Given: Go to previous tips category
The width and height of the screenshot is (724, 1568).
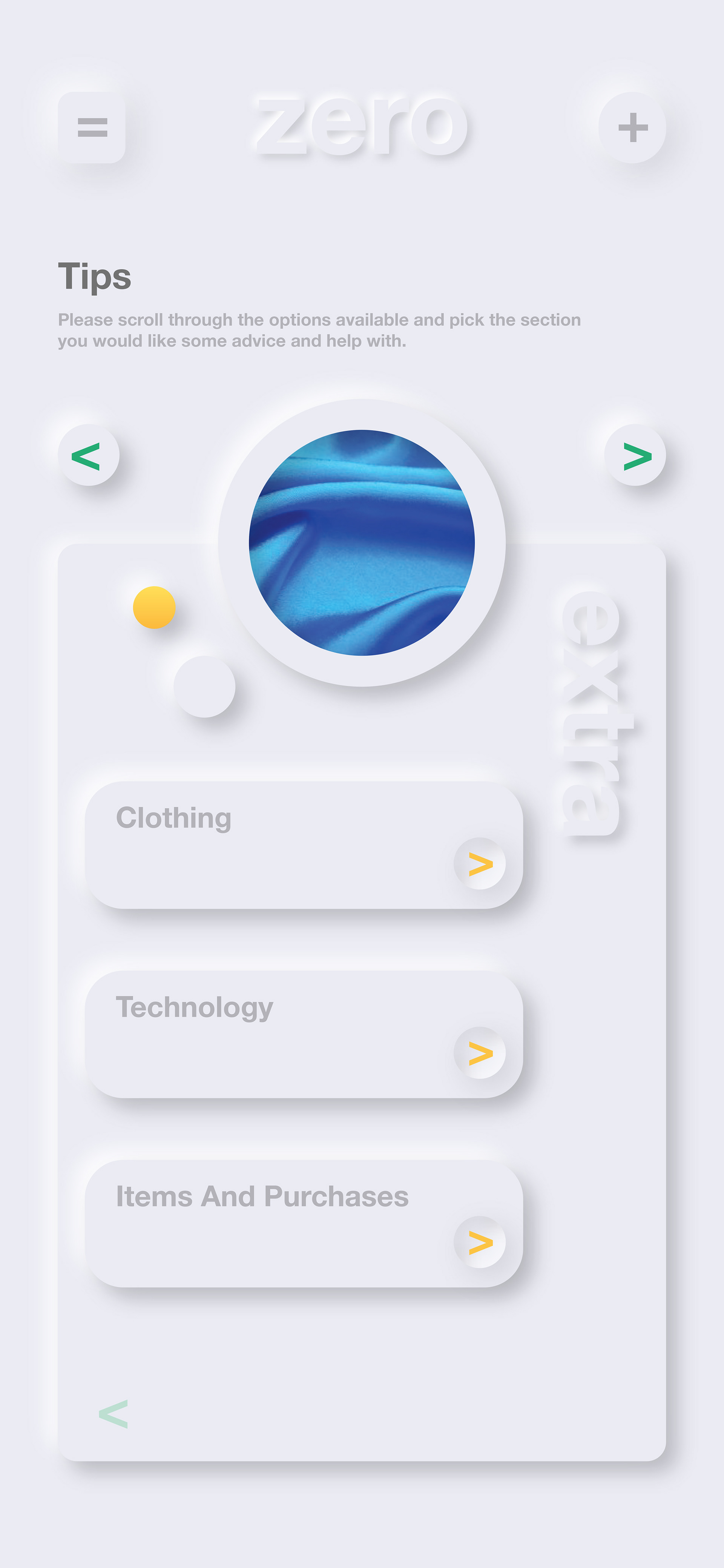Looking at the screenshot, I should click(x=88, y=455).
